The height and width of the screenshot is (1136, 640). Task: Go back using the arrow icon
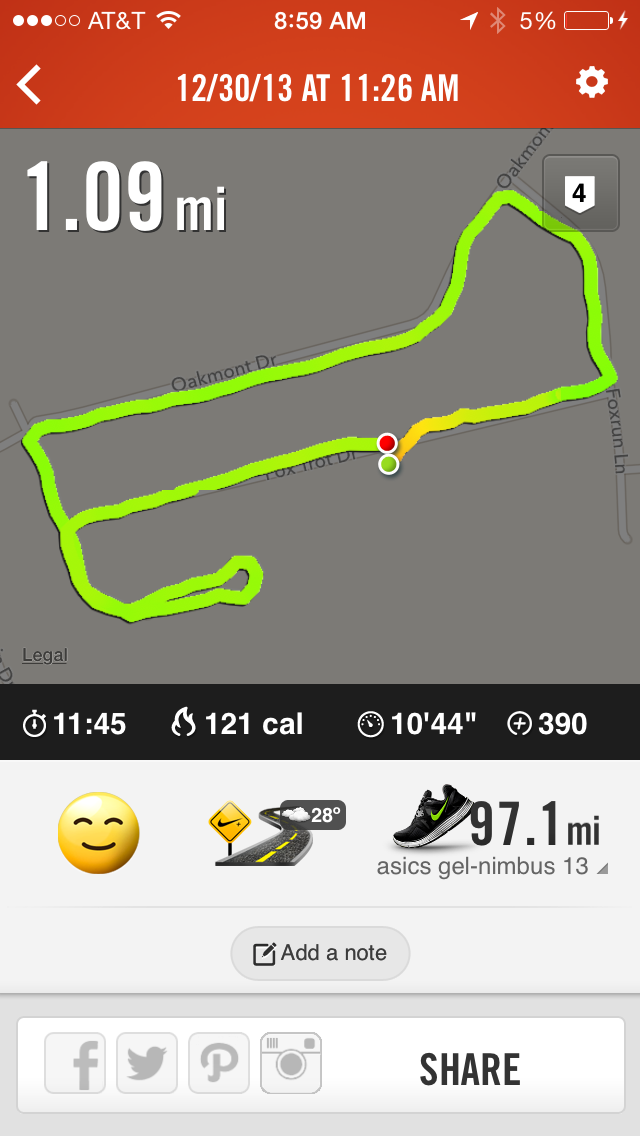(29, 85)
